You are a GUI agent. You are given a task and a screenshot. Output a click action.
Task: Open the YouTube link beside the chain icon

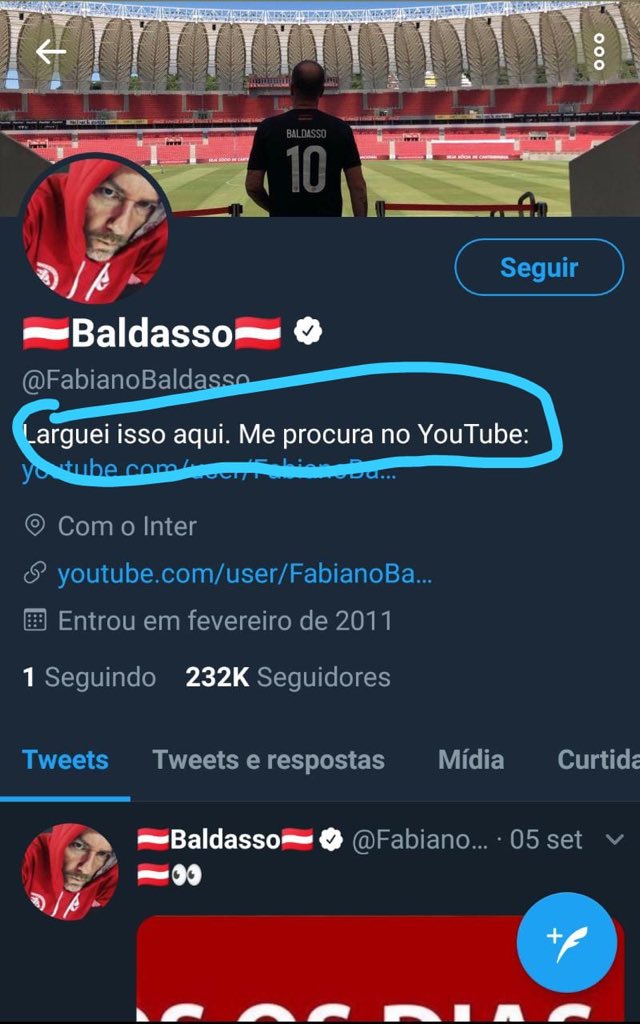(x=244, y=574)
